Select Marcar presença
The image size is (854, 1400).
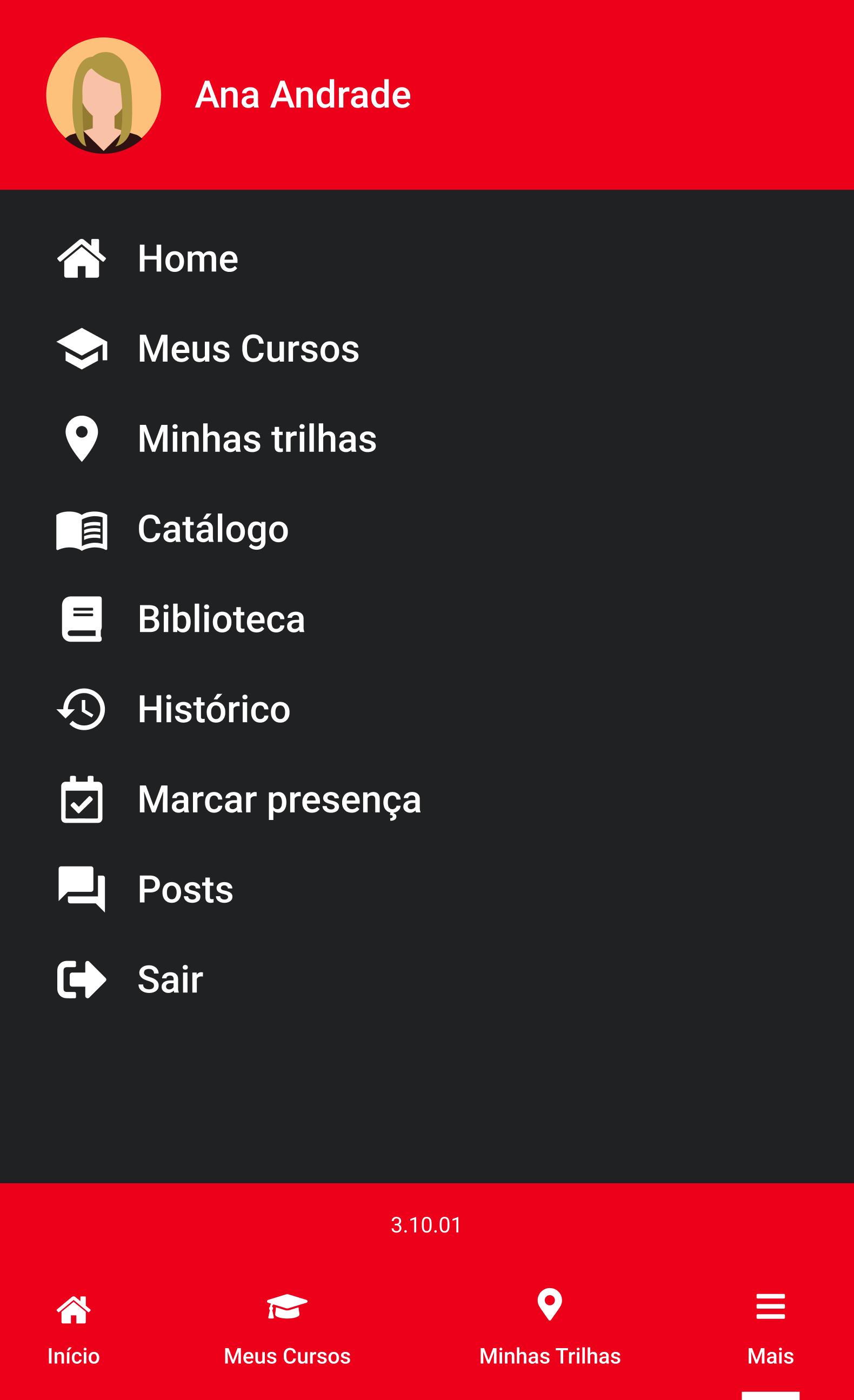tap(426, 799)
